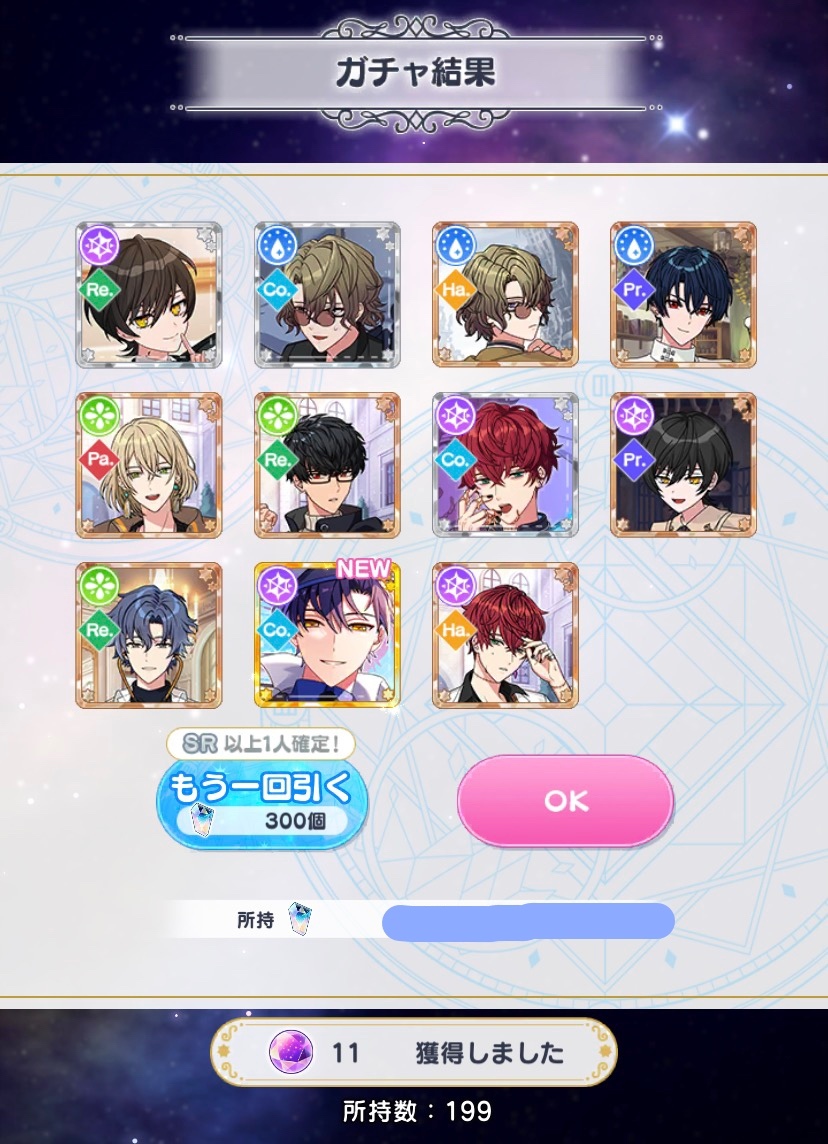Confirm results with the pink OK button
This screenshot has width=828, height=1144.
pos(565,800)
